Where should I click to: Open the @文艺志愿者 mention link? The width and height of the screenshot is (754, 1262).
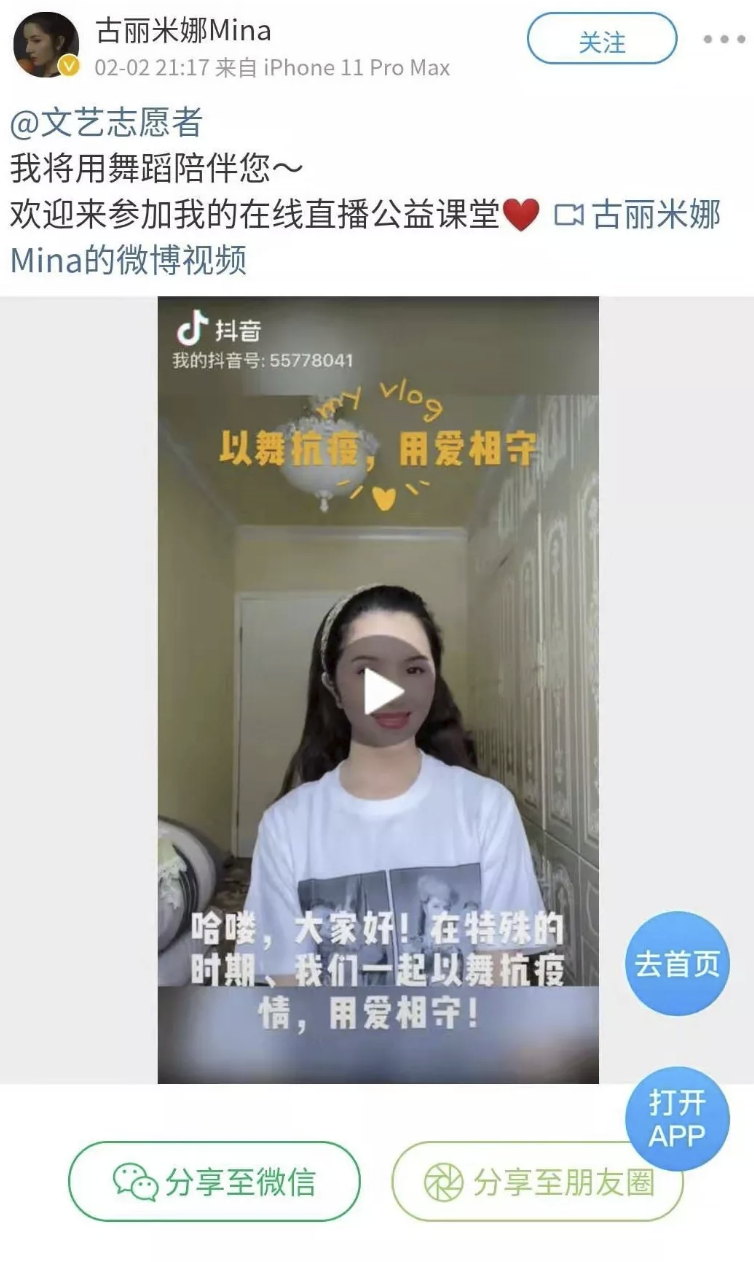[x=106, y=123]
